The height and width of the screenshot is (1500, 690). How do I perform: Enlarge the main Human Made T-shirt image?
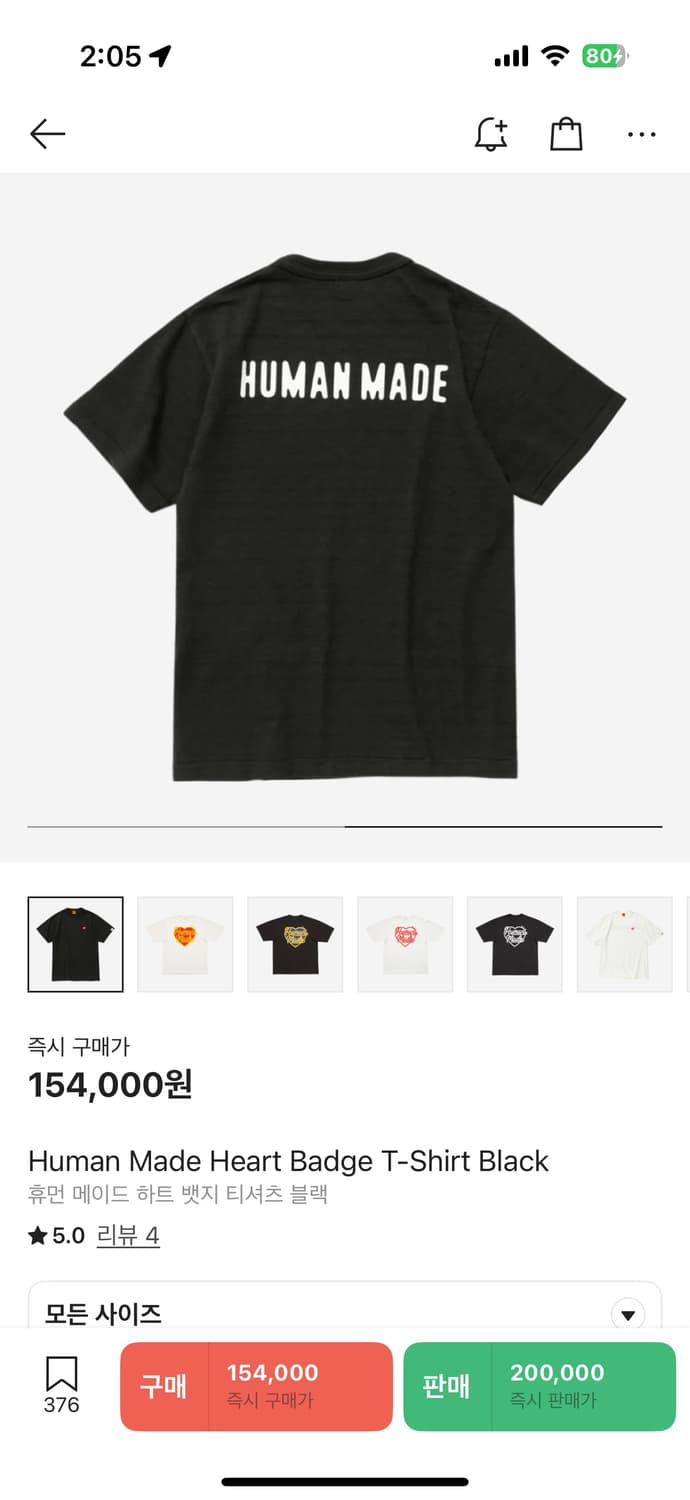click(x=345, y=515)
